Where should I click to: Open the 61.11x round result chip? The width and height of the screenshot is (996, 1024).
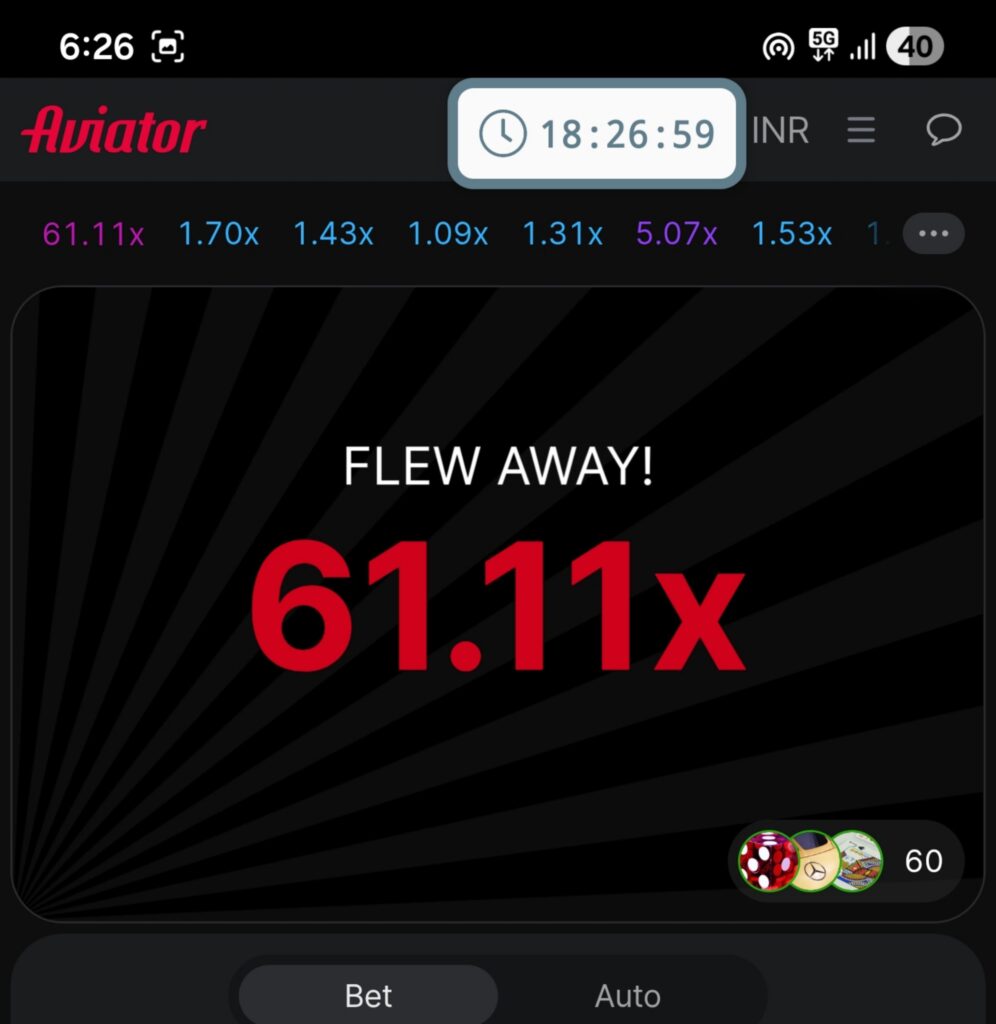(x=93, y=235)
